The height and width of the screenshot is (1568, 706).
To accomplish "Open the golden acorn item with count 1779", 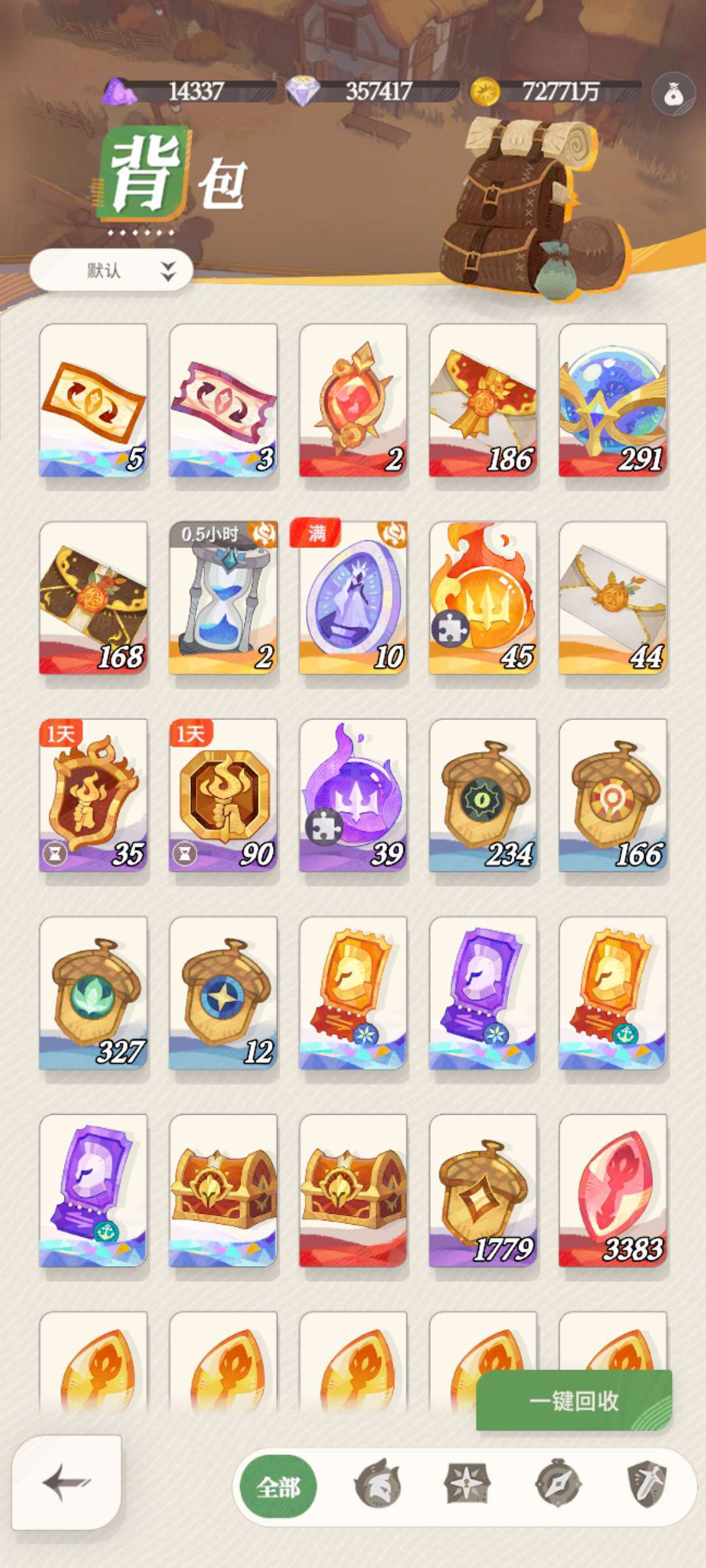I will [x=483, y=1191].
